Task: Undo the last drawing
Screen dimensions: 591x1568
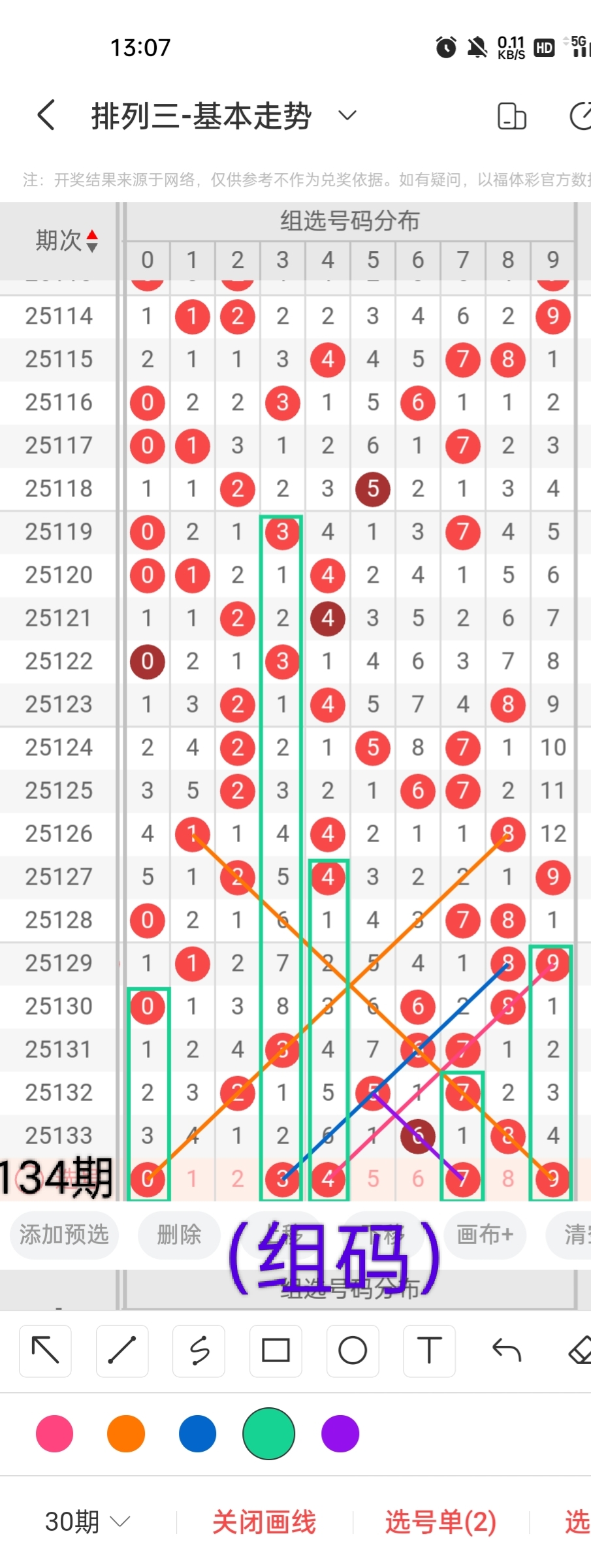Action: (506, 1350)
